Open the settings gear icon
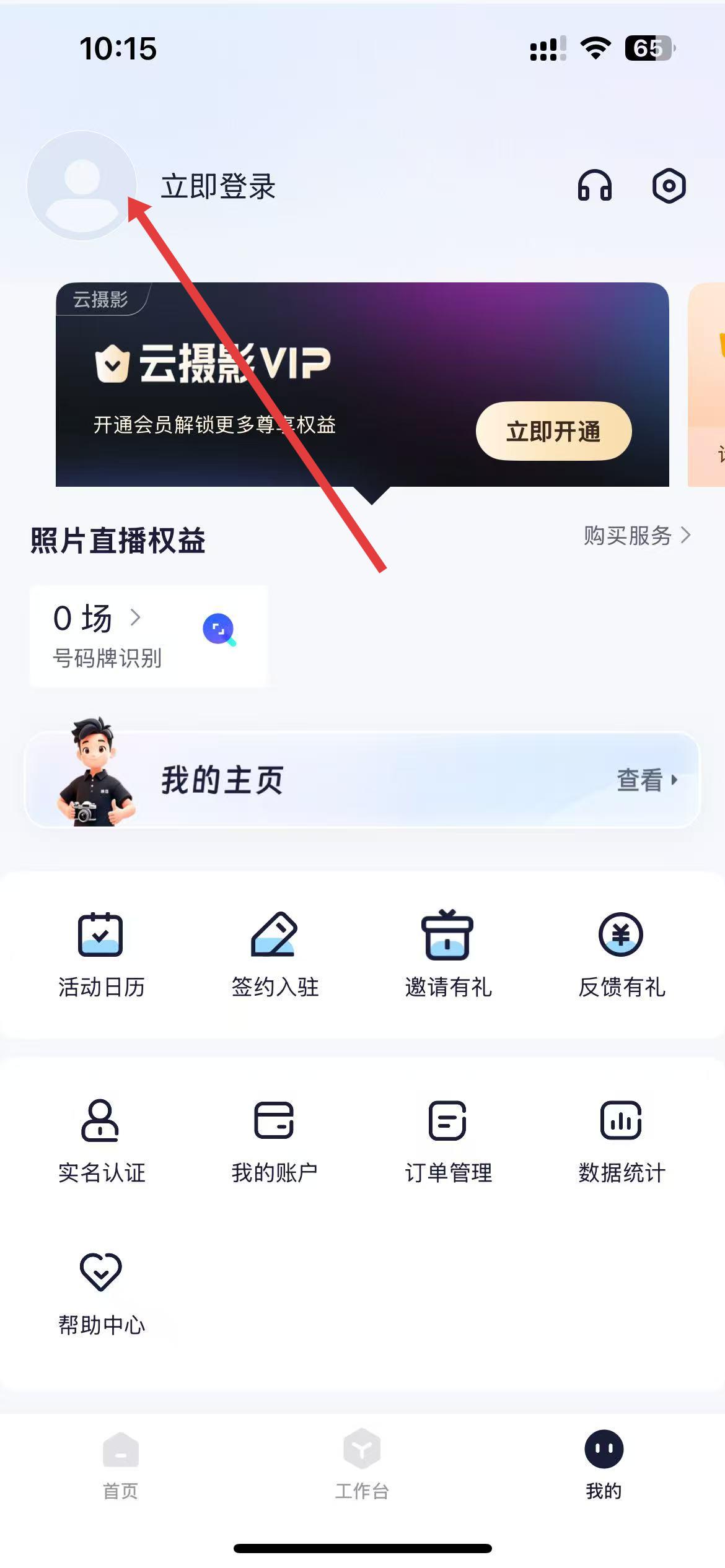The height and width of the screenshot is (1568, 725). pos(669,185)
